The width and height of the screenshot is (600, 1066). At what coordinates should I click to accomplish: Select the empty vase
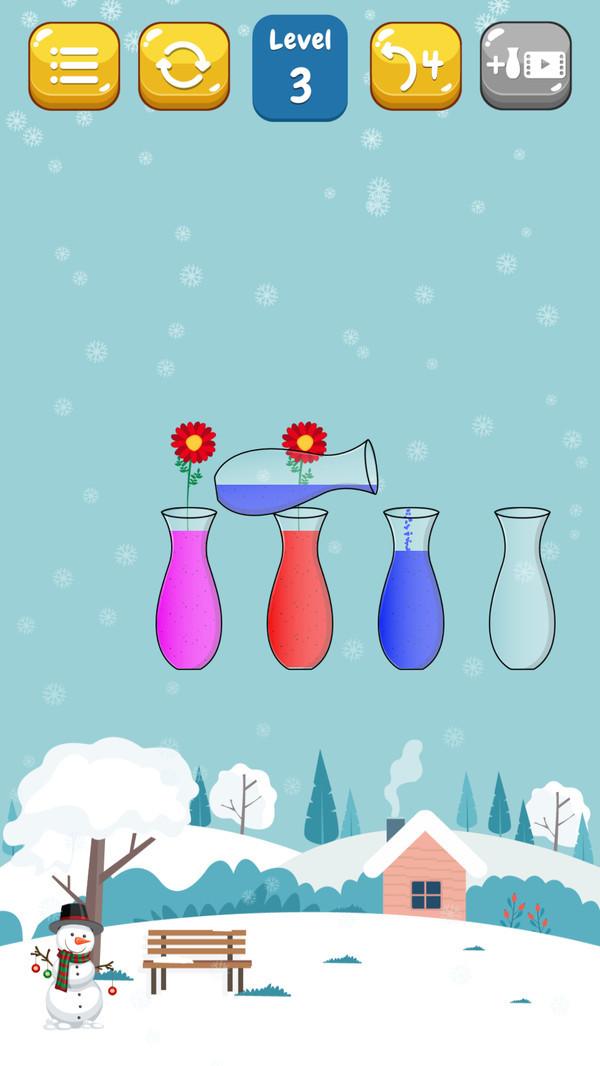(521, 595)
